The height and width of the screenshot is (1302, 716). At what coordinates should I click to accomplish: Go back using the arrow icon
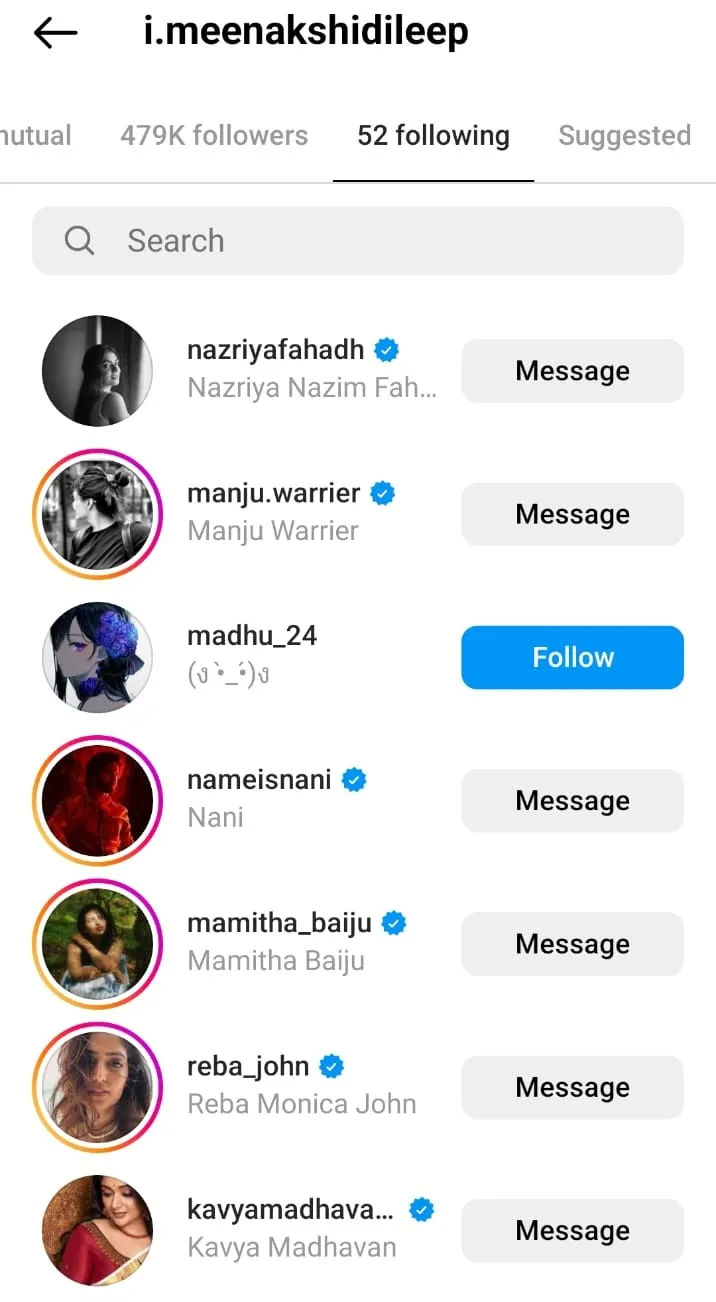click(55, 33)
